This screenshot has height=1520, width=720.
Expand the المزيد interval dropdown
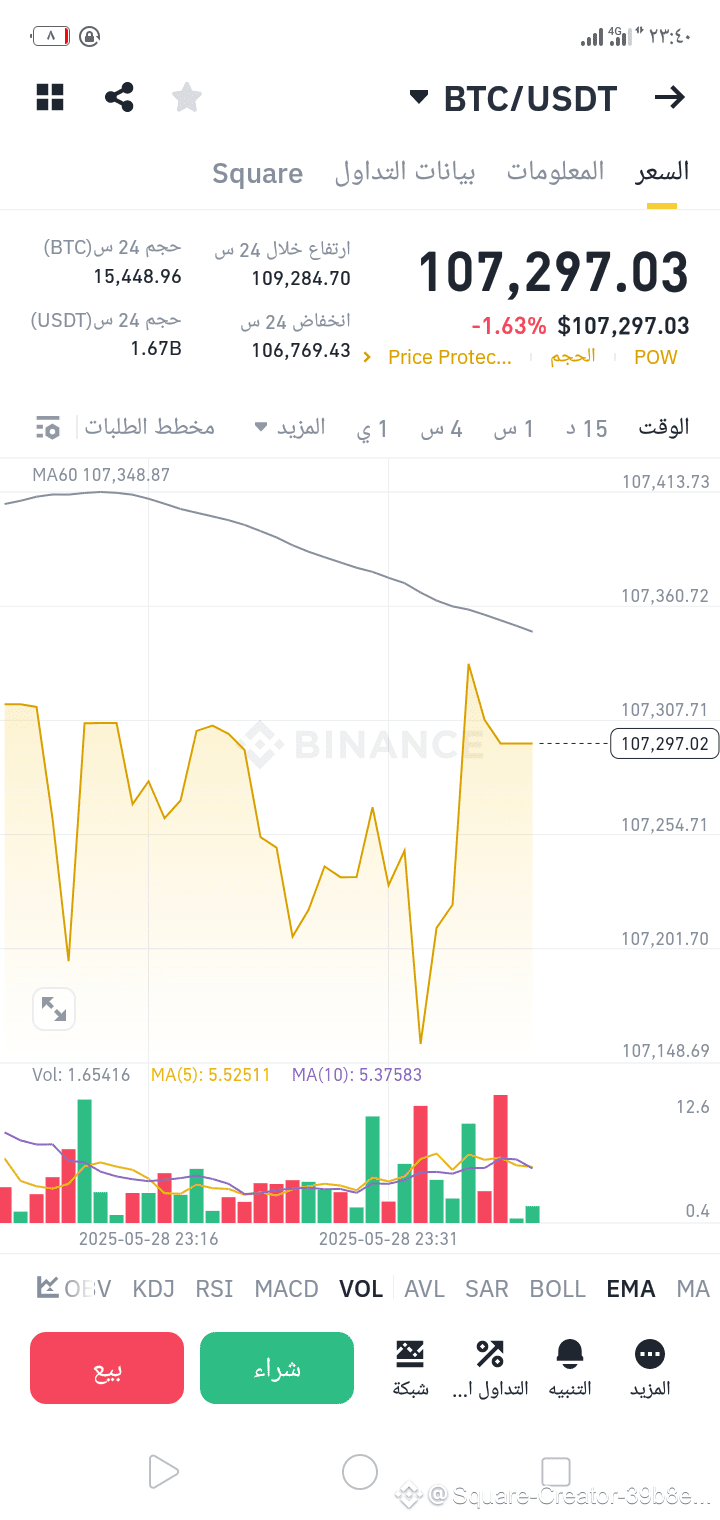pos(290,427)
